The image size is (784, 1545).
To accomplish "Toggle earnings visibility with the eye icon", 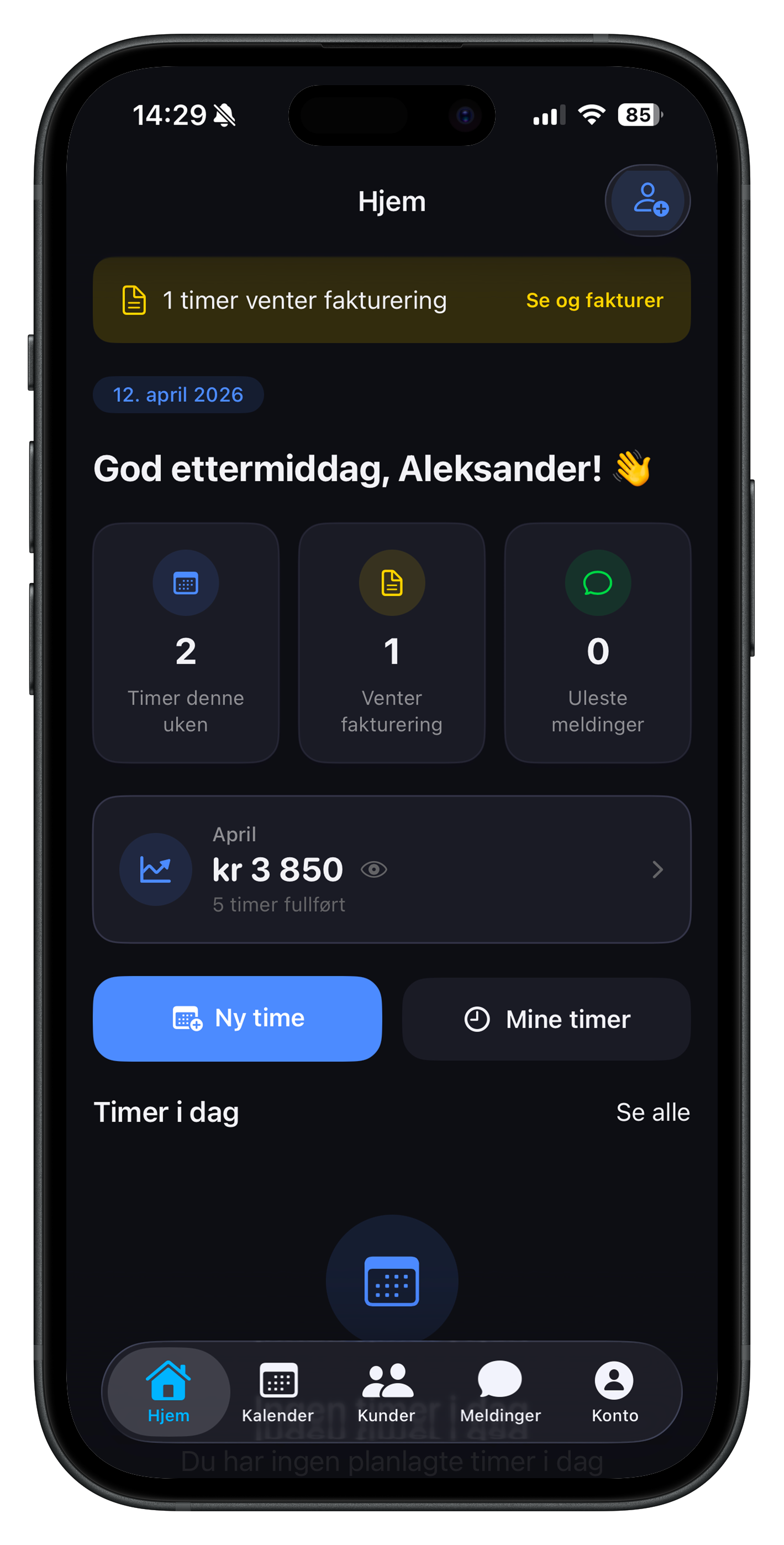I will [375, 869].
